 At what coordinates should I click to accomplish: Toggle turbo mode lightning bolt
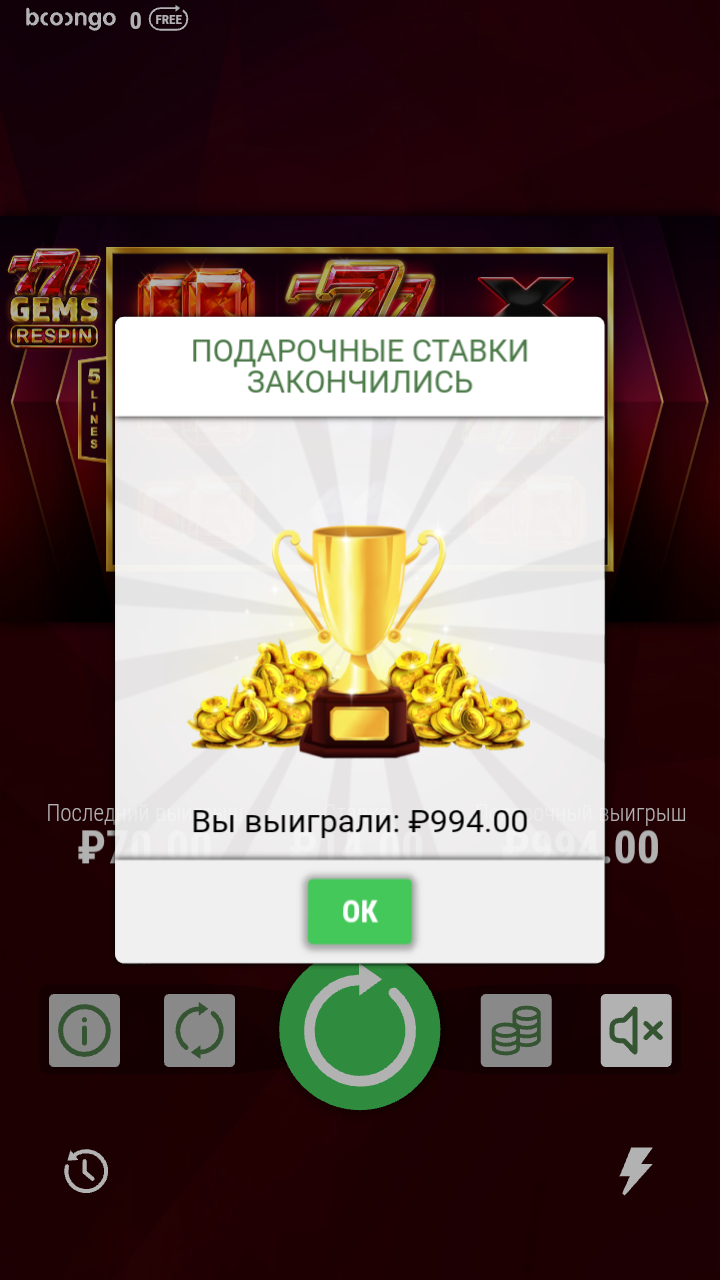635,1170
